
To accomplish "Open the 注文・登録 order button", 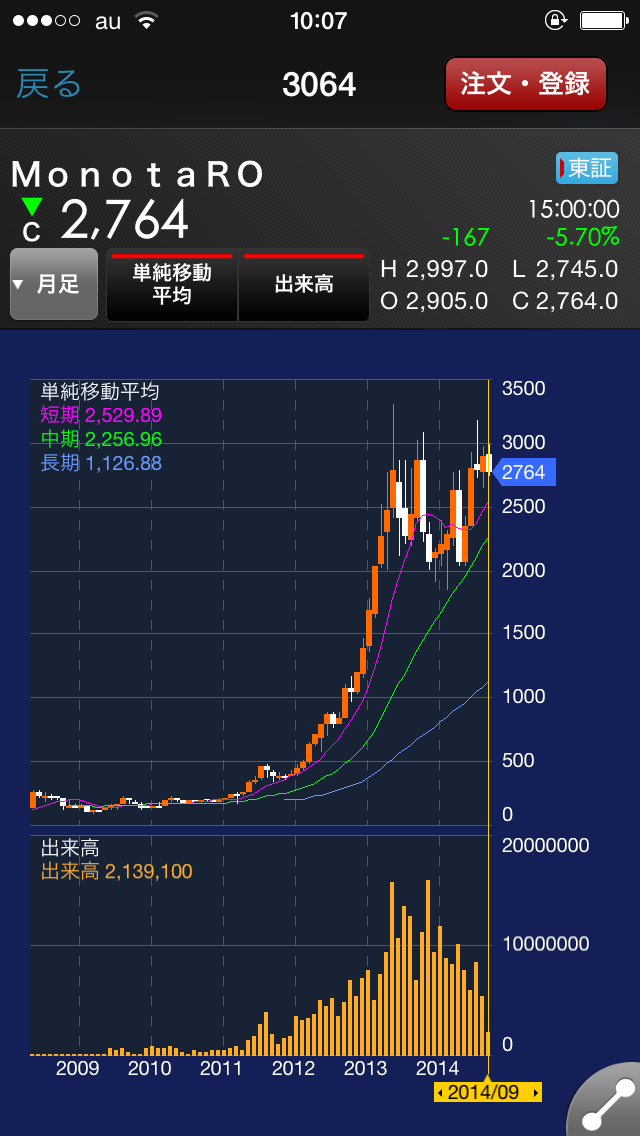I will 525,84.
